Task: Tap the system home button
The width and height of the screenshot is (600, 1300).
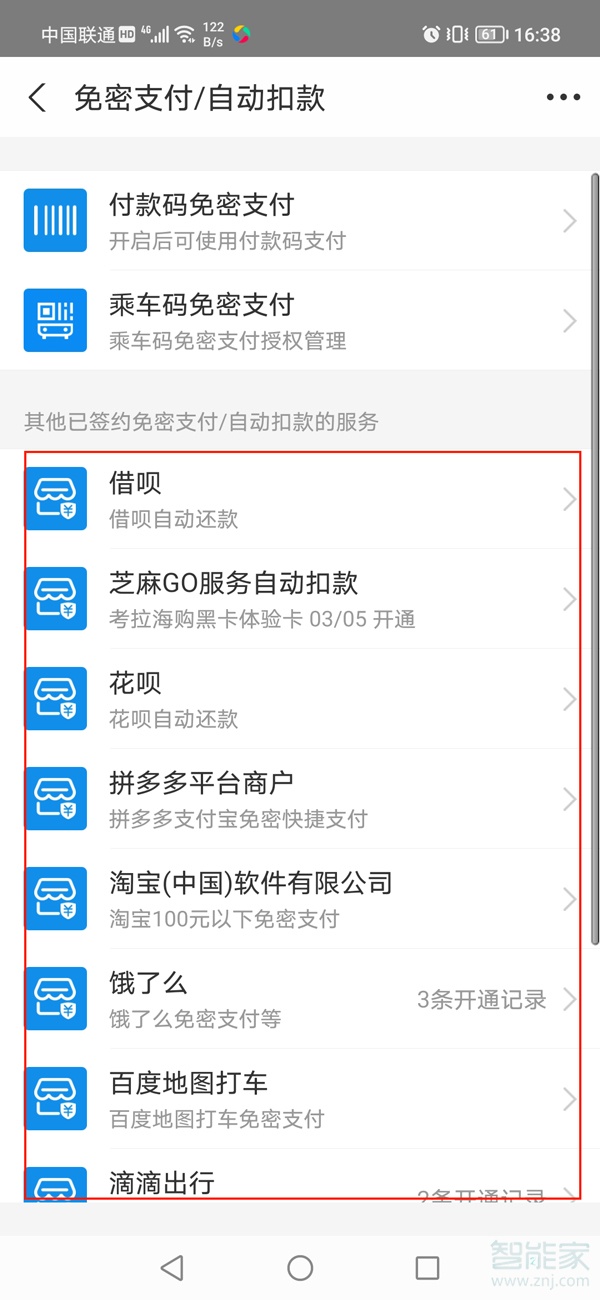Action: coord(300,1268)
